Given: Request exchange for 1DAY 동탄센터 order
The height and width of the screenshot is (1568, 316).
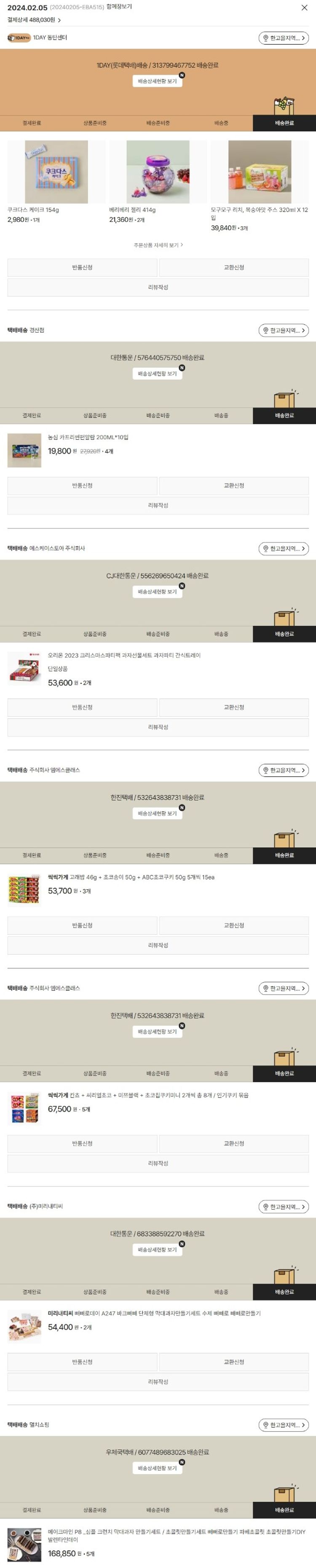Looking at the screenshot, I should coord(234,267).
